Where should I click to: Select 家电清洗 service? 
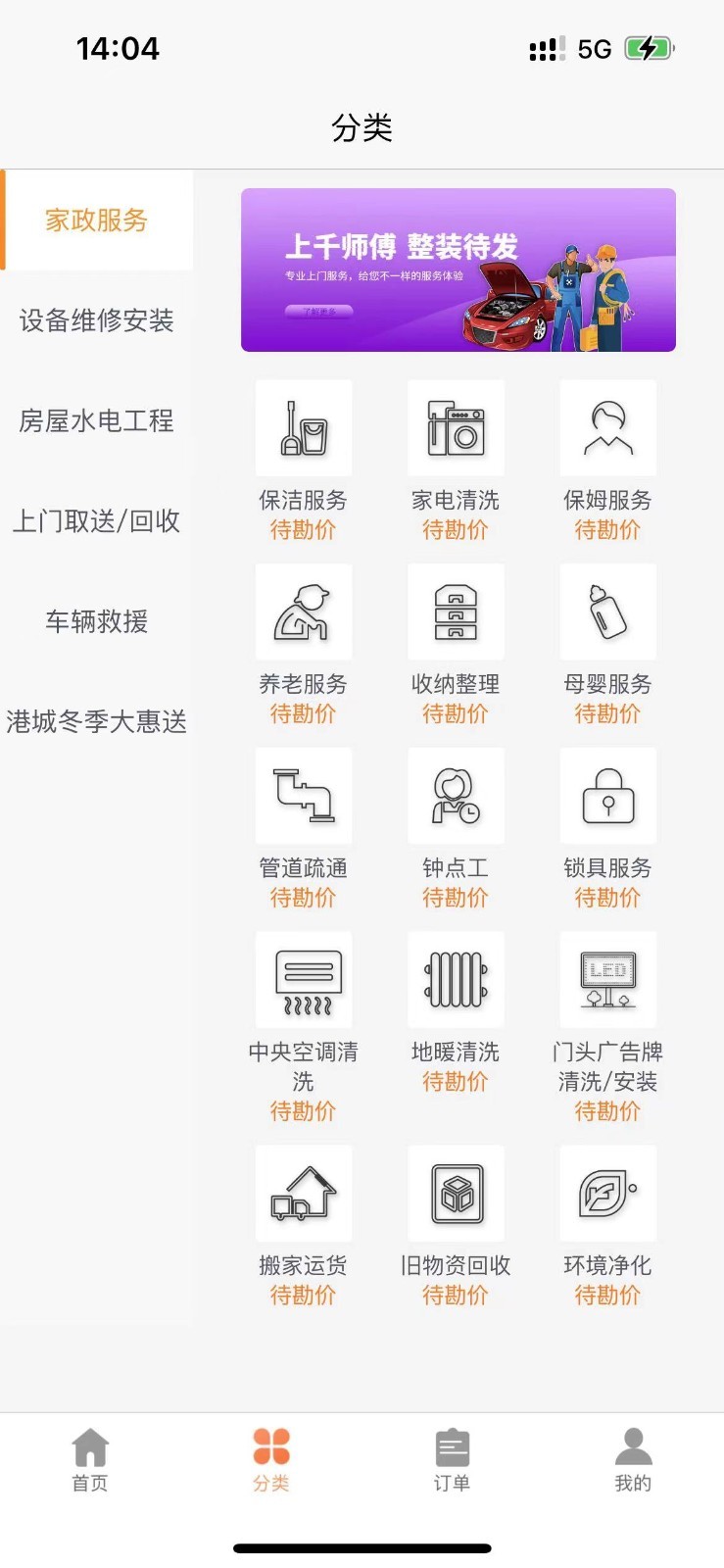(456, 428)
